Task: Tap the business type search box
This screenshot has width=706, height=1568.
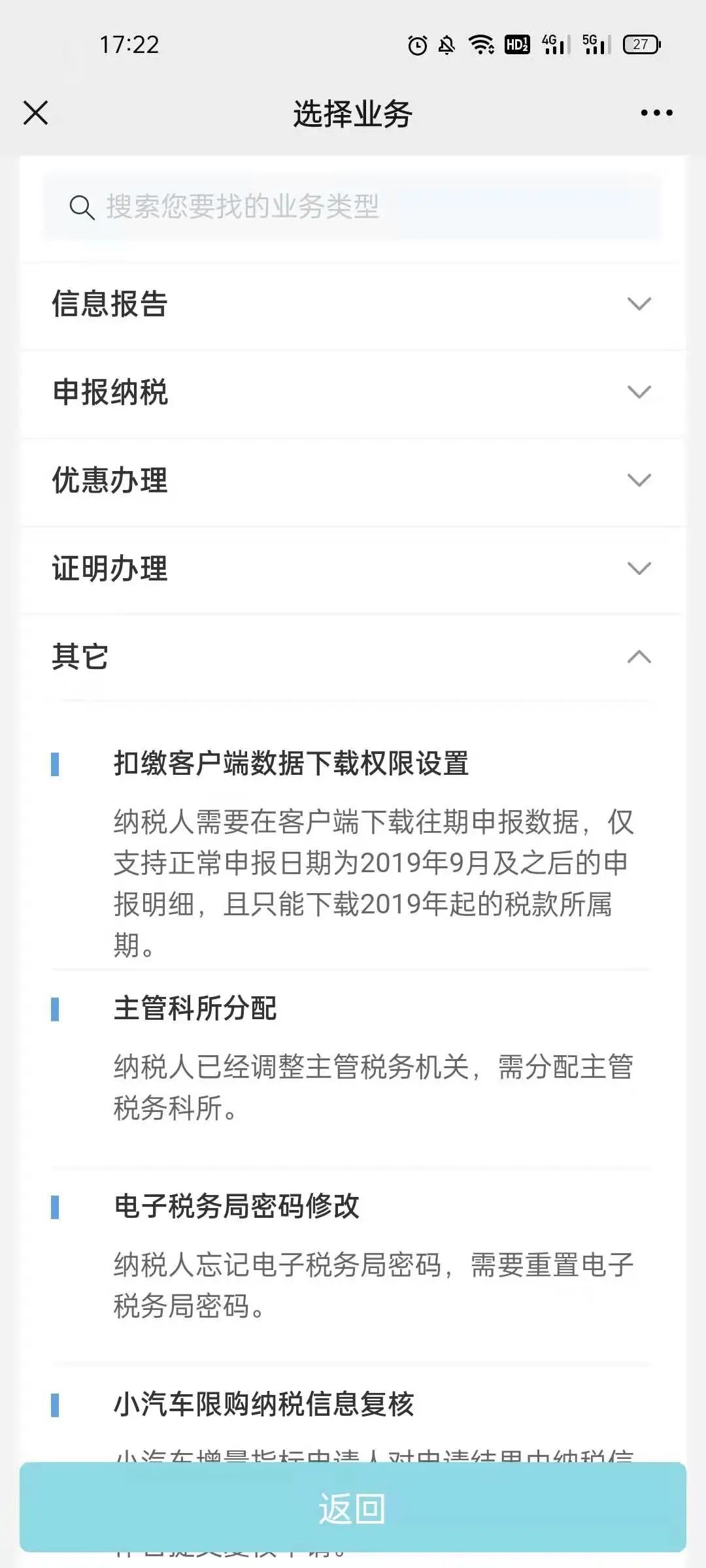Action: (353, 207)
